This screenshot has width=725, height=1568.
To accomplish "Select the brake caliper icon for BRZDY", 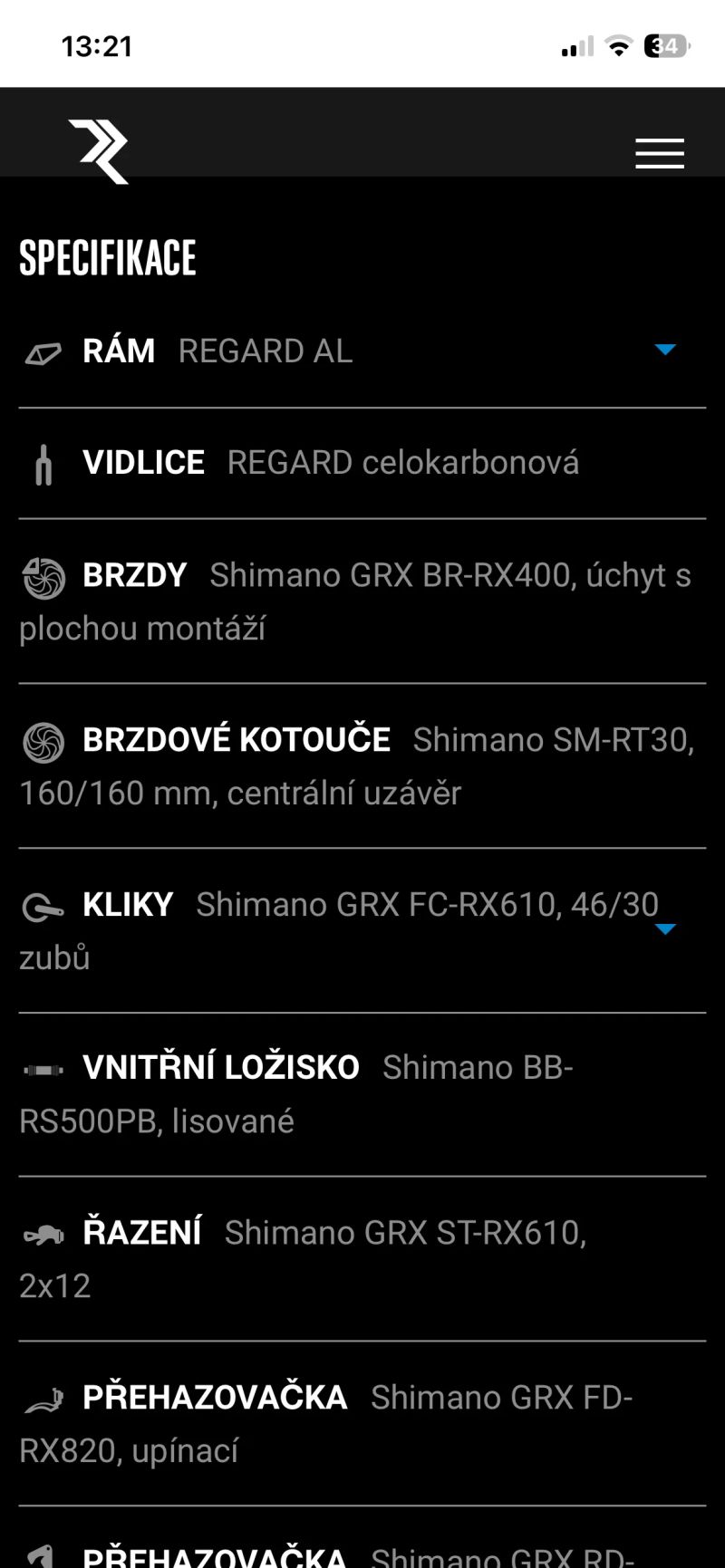I will tap(43, 577).
